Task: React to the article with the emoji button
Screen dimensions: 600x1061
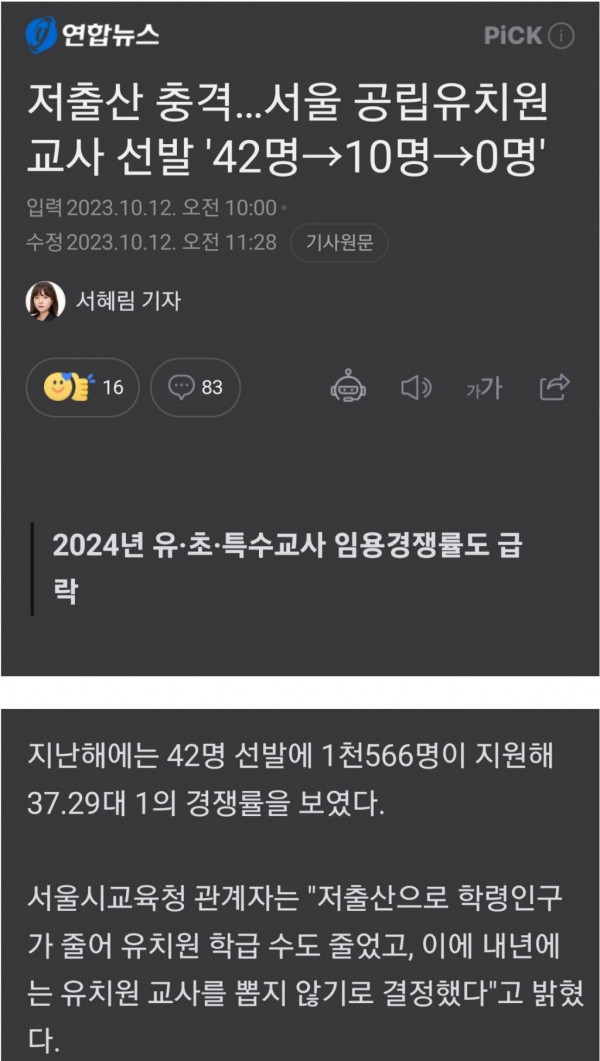Action: [82, 386]
